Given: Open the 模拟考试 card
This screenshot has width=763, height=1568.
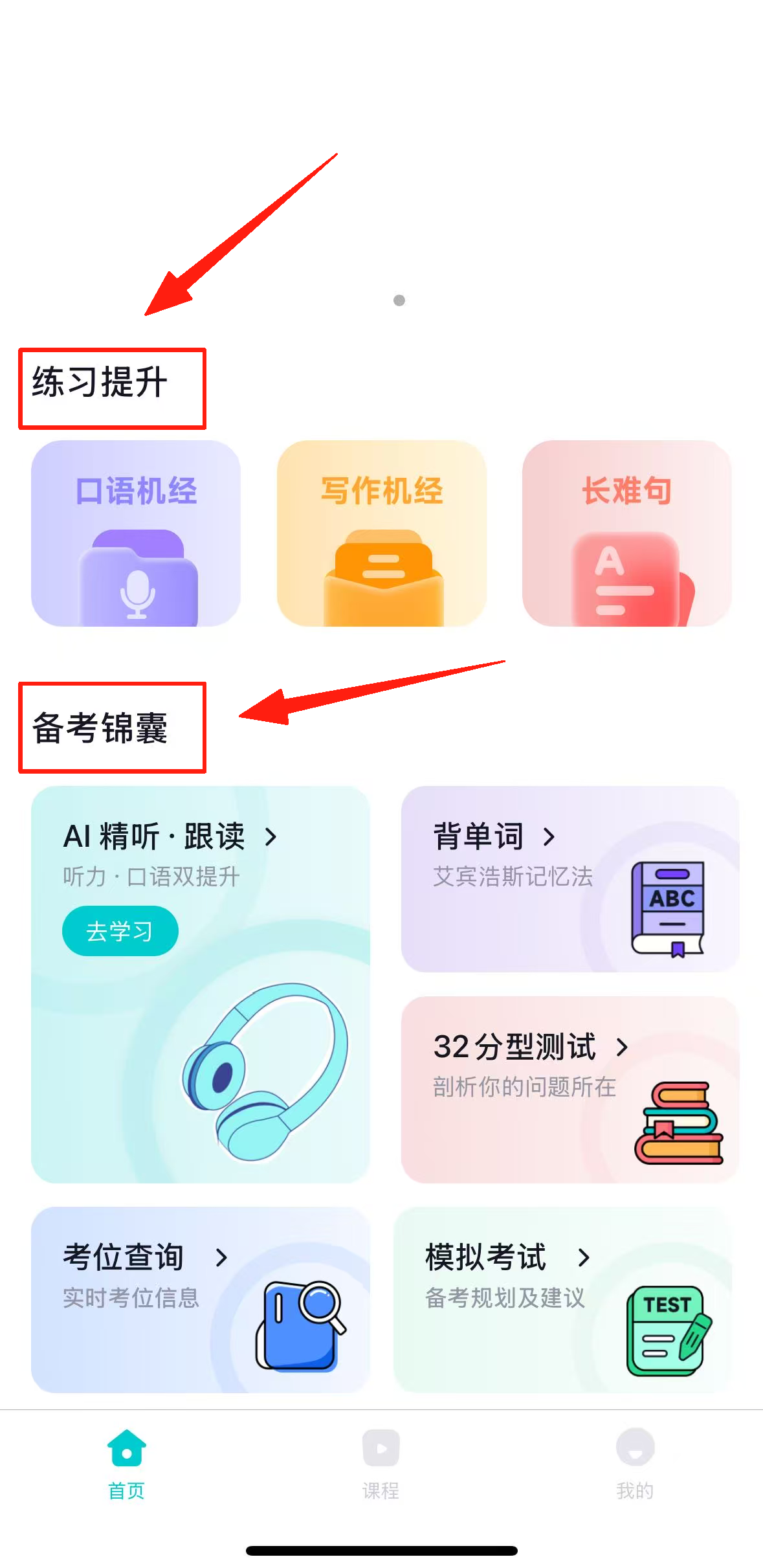Looking at the screenshot, I should pyautogui.click(x=563, y=1299).
